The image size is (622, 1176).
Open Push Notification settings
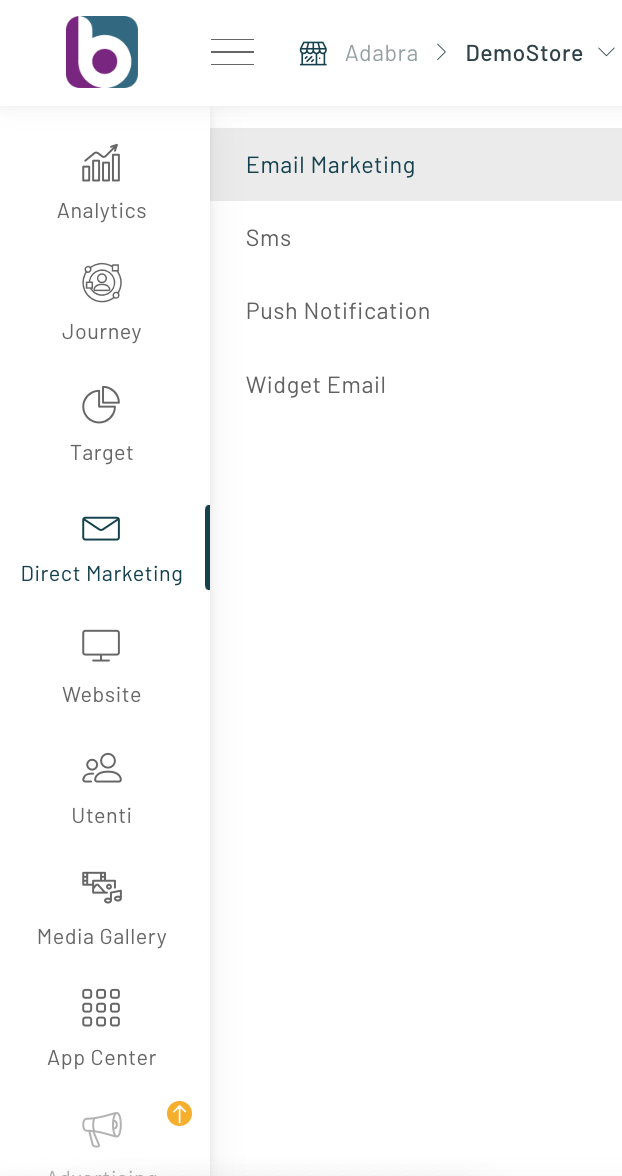click(416, 311)
